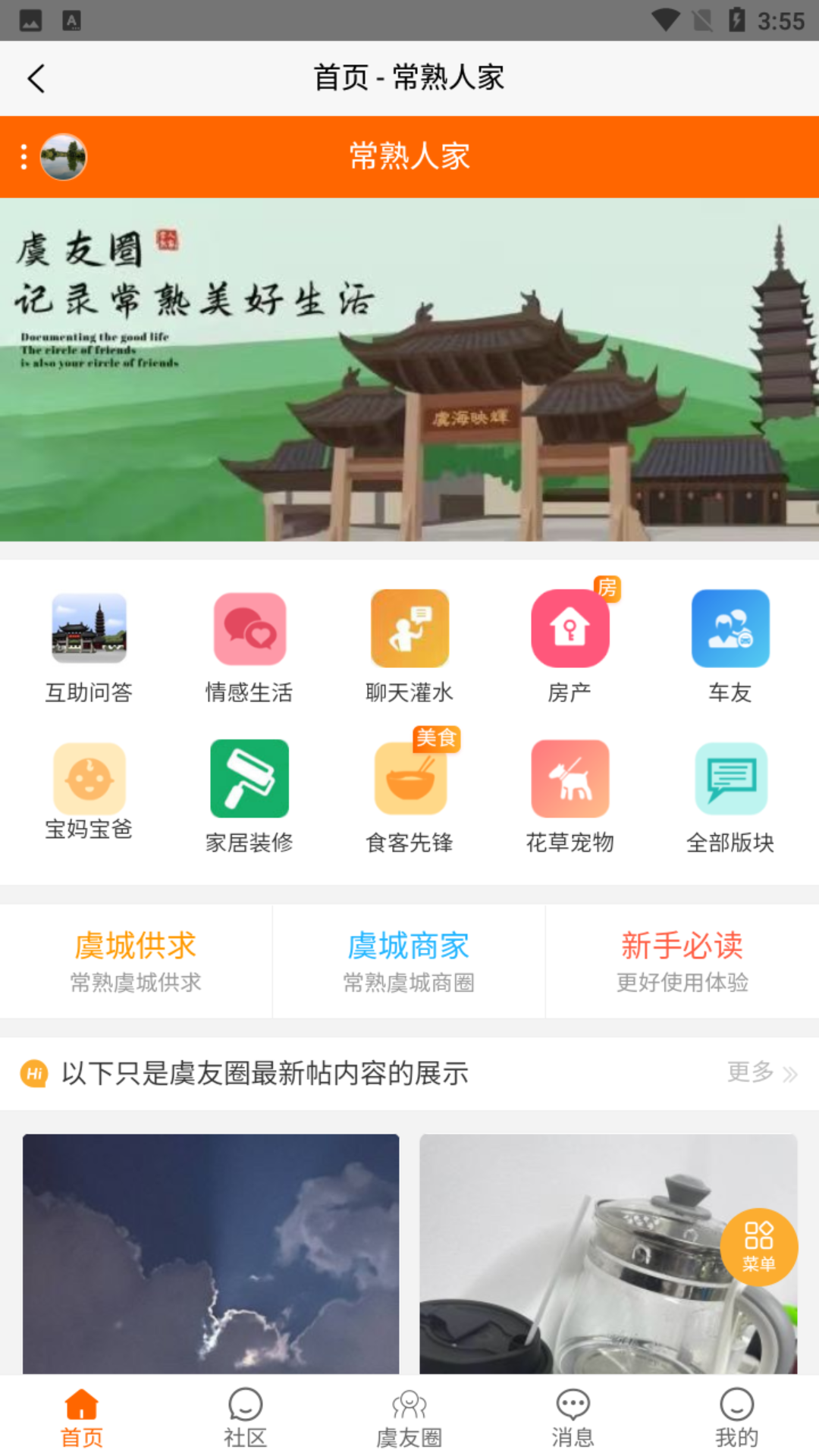Image resolution: width=819 pixels, height=1456 pixels.
Task: Open 新手必读 beginner guide
Action: [x=682, y=961]
